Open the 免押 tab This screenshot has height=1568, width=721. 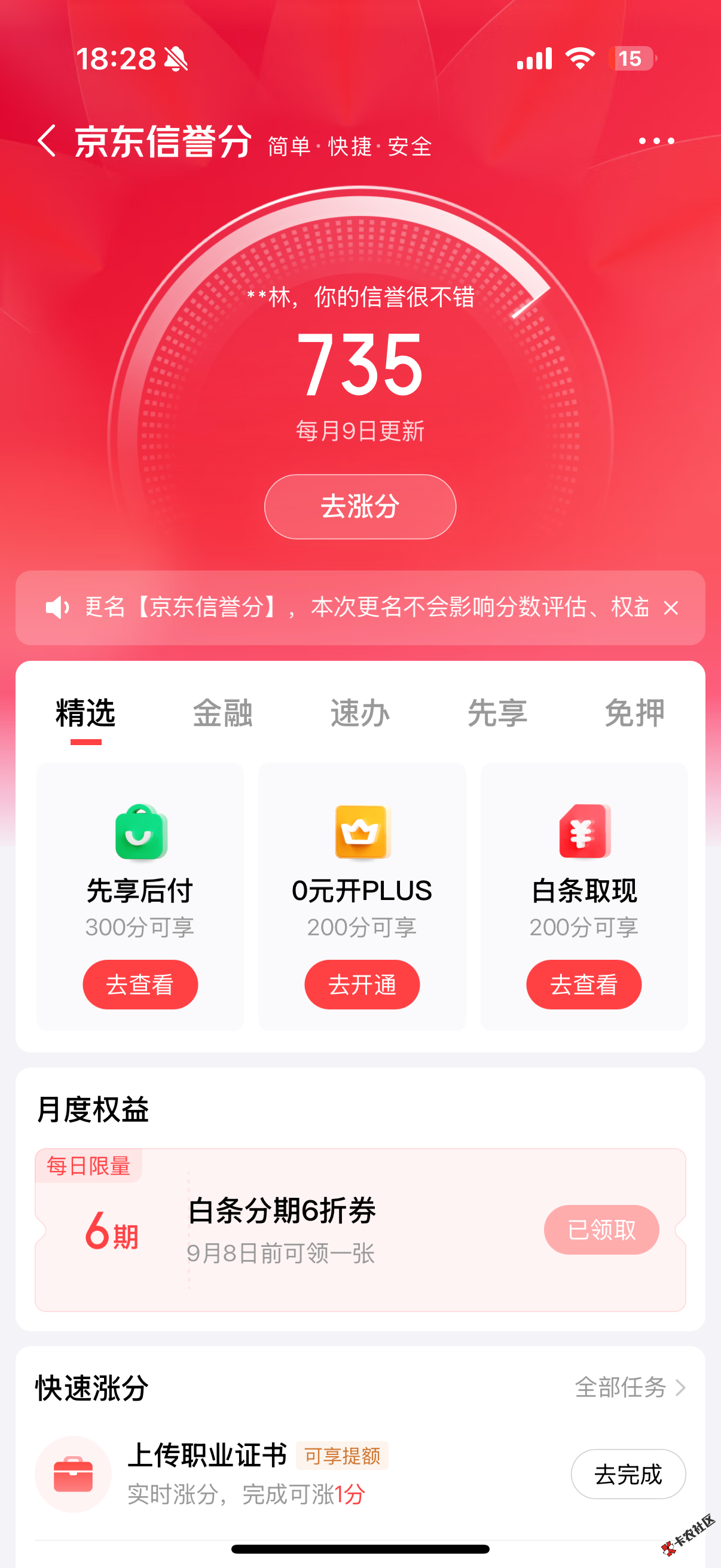click(x=634, y=713)
